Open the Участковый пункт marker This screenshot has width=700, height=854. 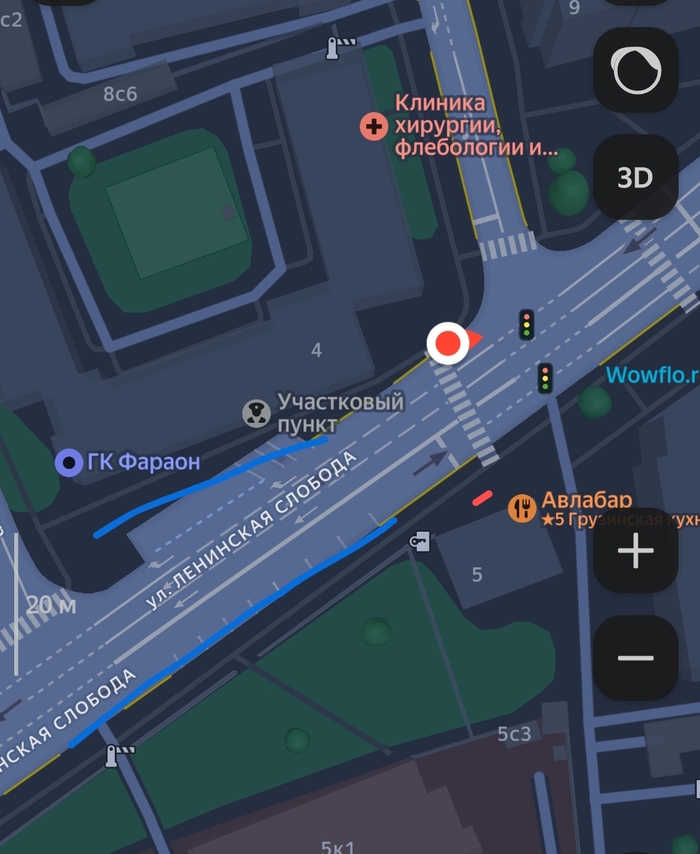click(x=258, y=413)
